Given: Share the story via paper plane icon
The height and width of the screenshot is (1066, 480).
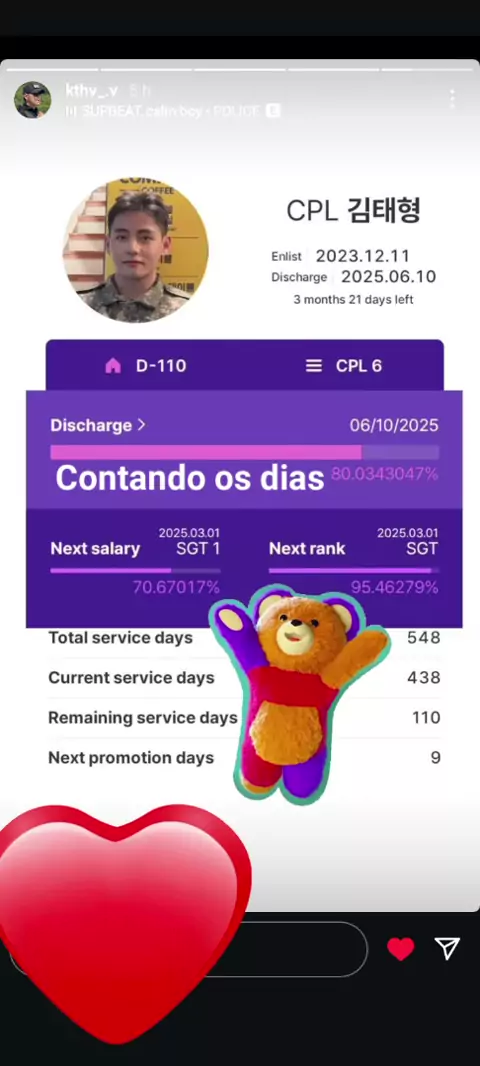Looking at the screenshot, I should pos(447,948).
